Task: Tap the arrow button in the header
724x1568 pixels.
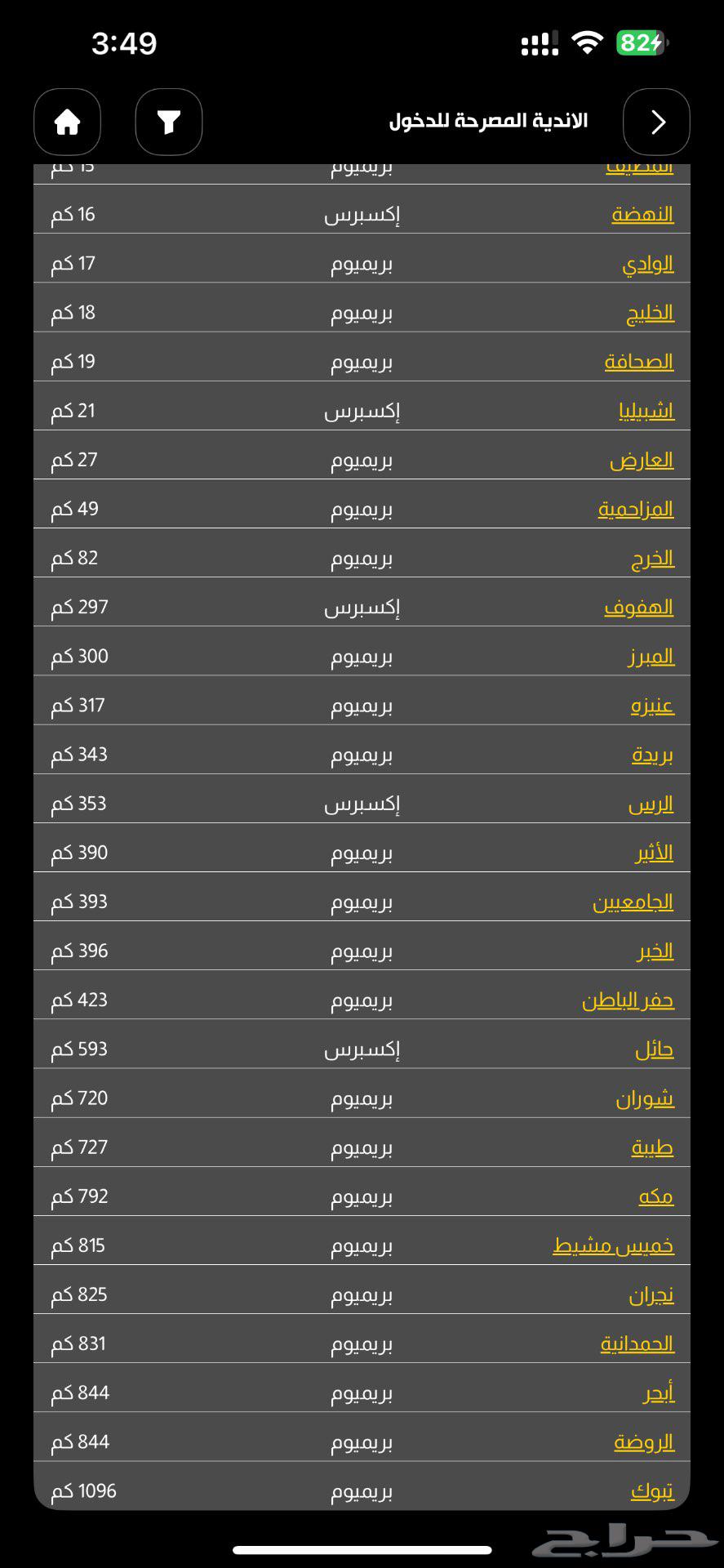Action: [x=656, y=122]
